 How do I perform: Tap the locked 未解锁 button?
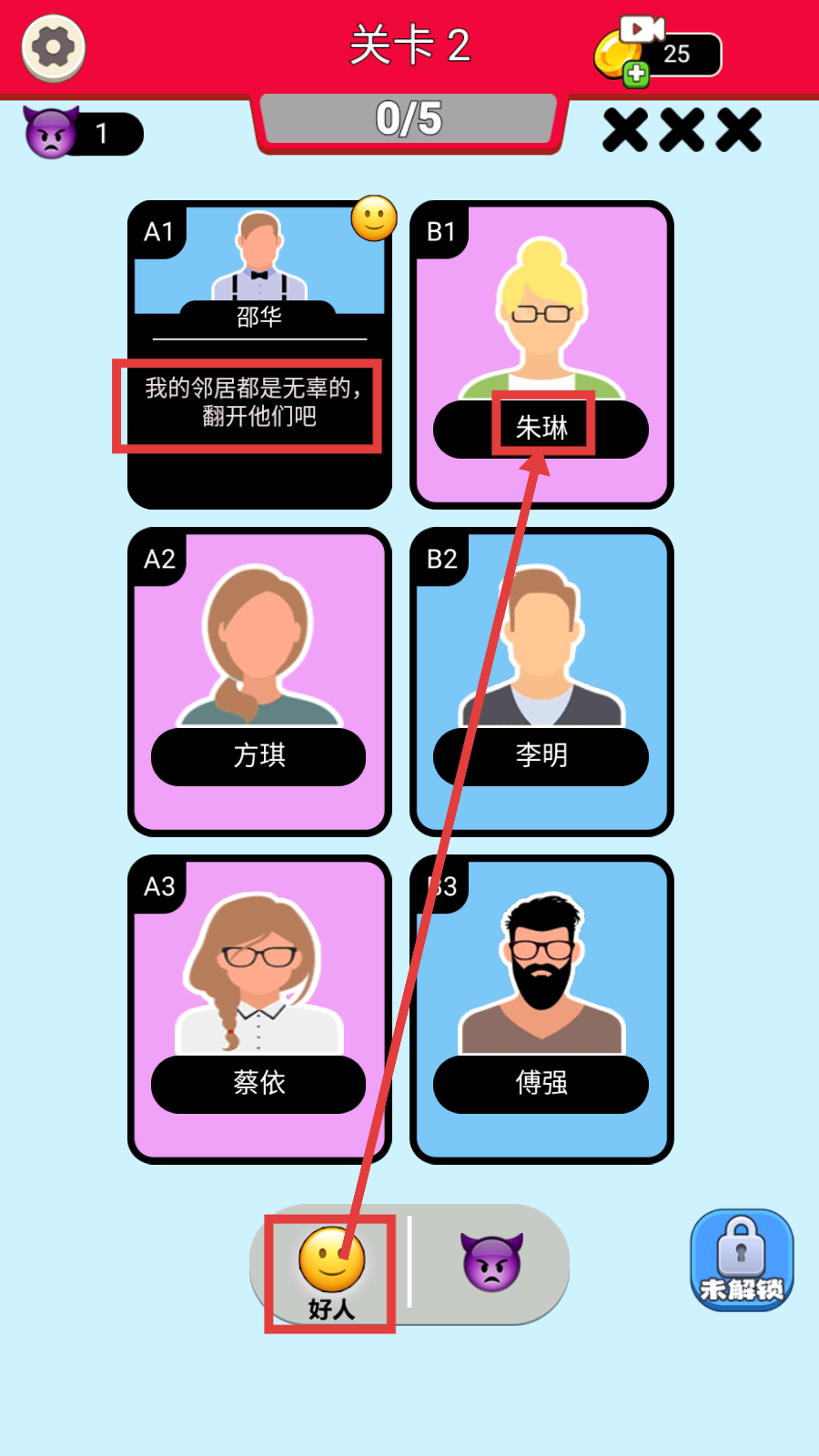pos(742,1260)
